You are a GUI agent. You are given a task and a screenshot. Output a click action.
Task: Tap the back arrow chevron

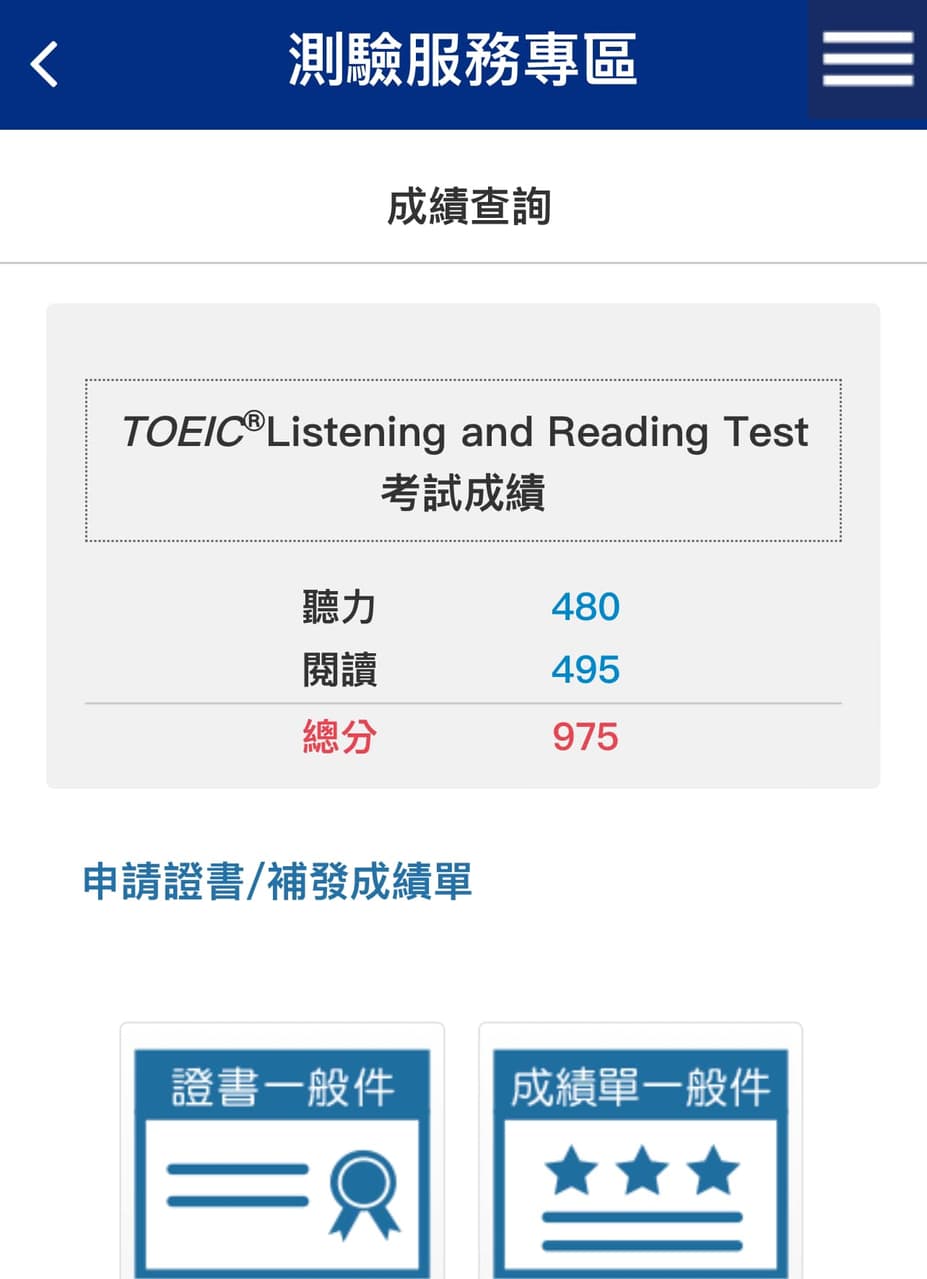pyautogui.click(x=43, y=63)
